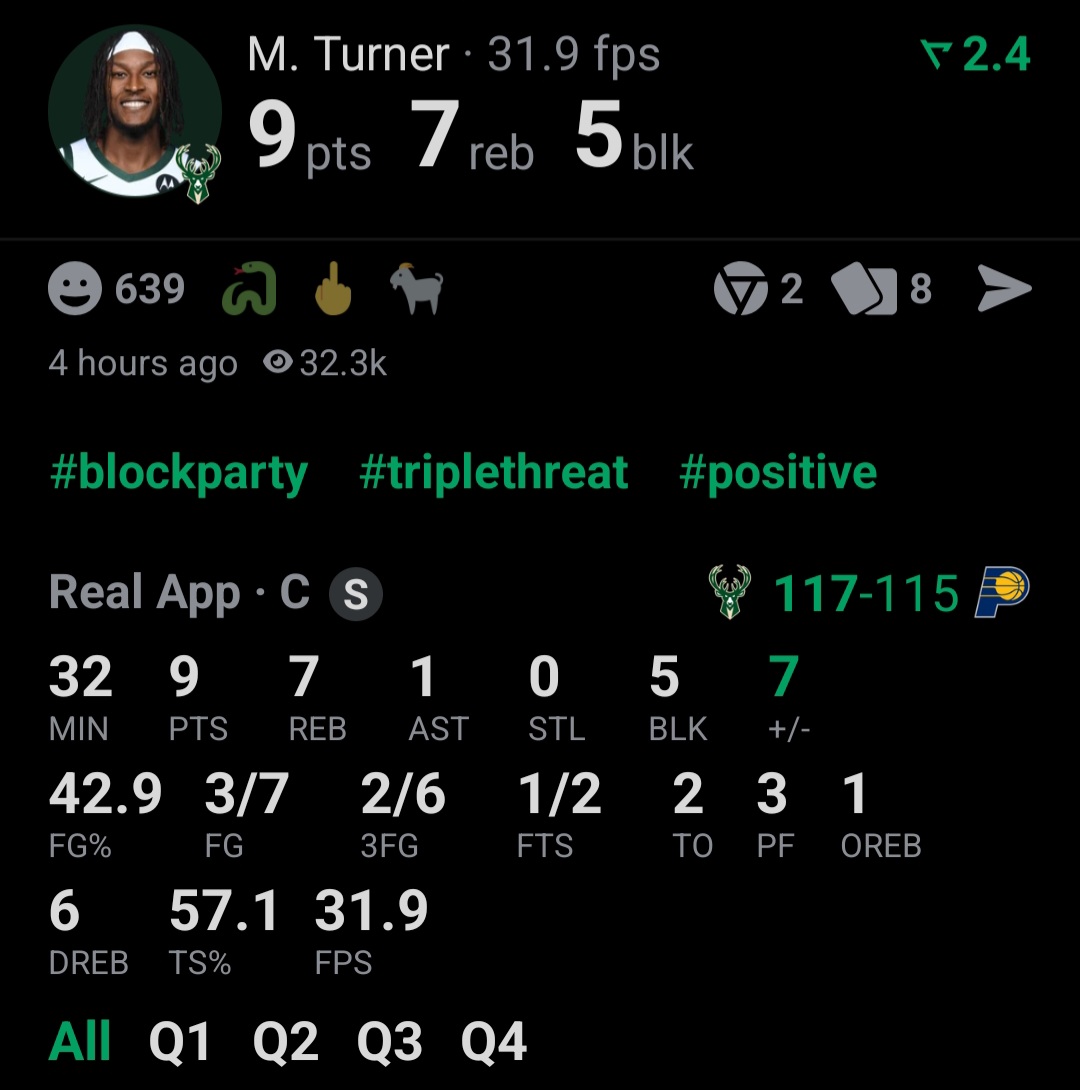The height and width of the screenshot is (1090, 1080).
Task: Tap the circular icon showing 2
Action: [x=741, y=288]
